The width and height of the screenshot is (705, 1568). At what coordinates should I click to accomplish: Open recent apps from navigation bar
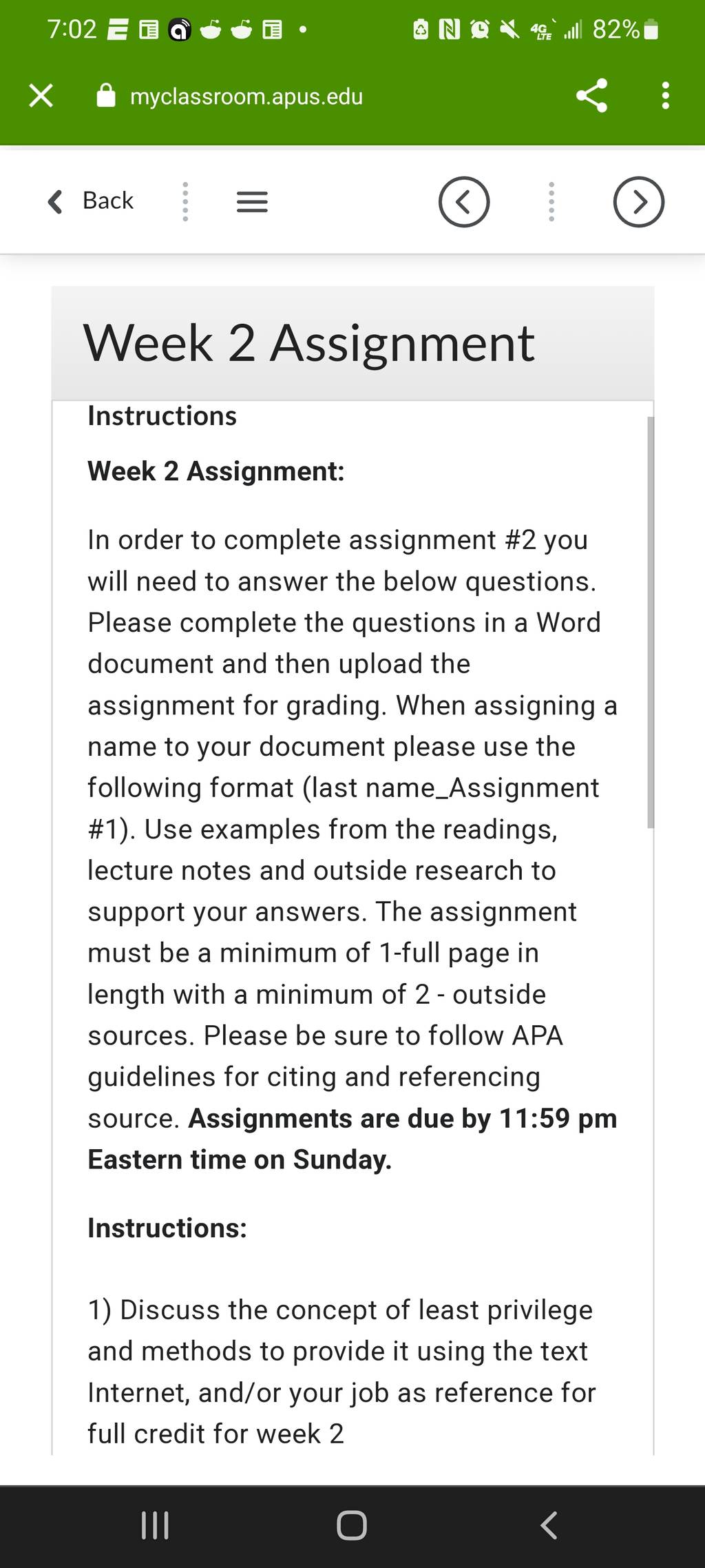click(155, 1525)
